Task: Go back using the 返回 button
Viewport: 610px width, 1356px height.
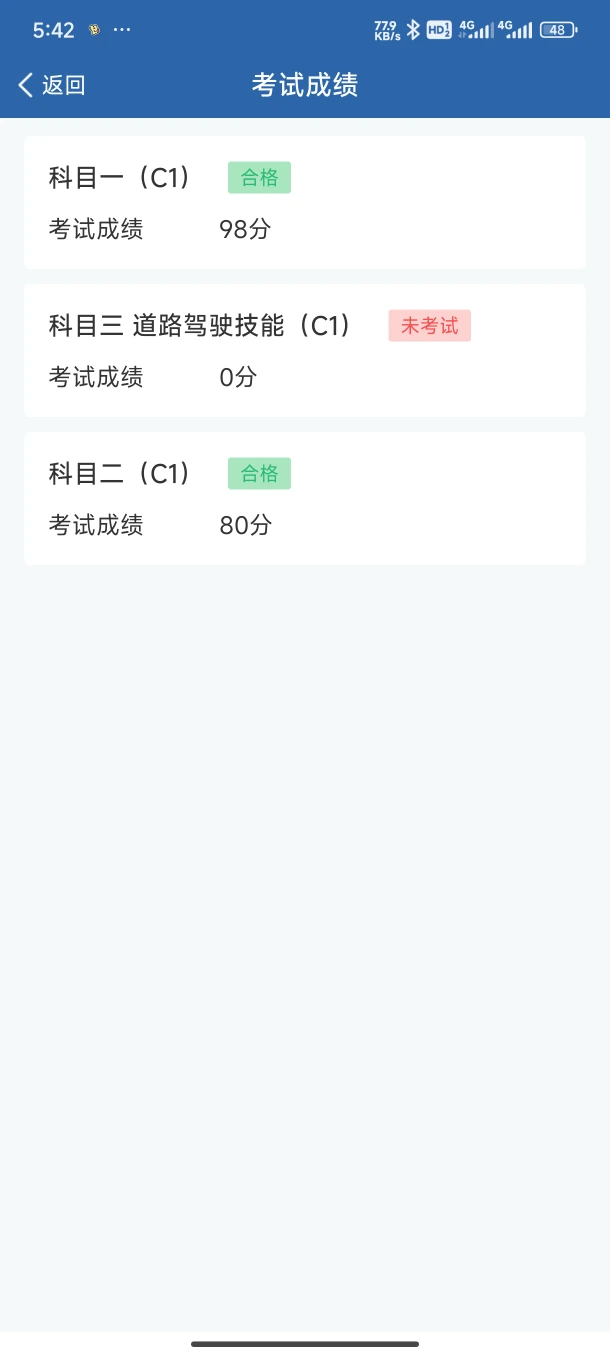Action: pos(52,85)
